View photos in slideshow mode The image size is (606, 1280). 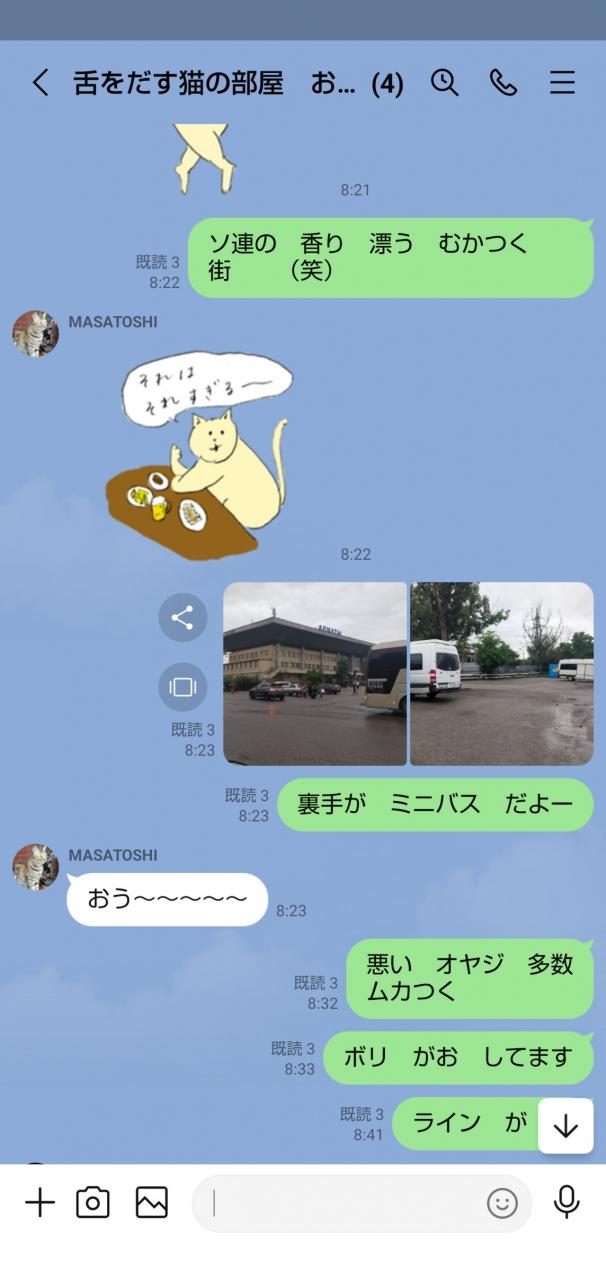pos(182,687)
